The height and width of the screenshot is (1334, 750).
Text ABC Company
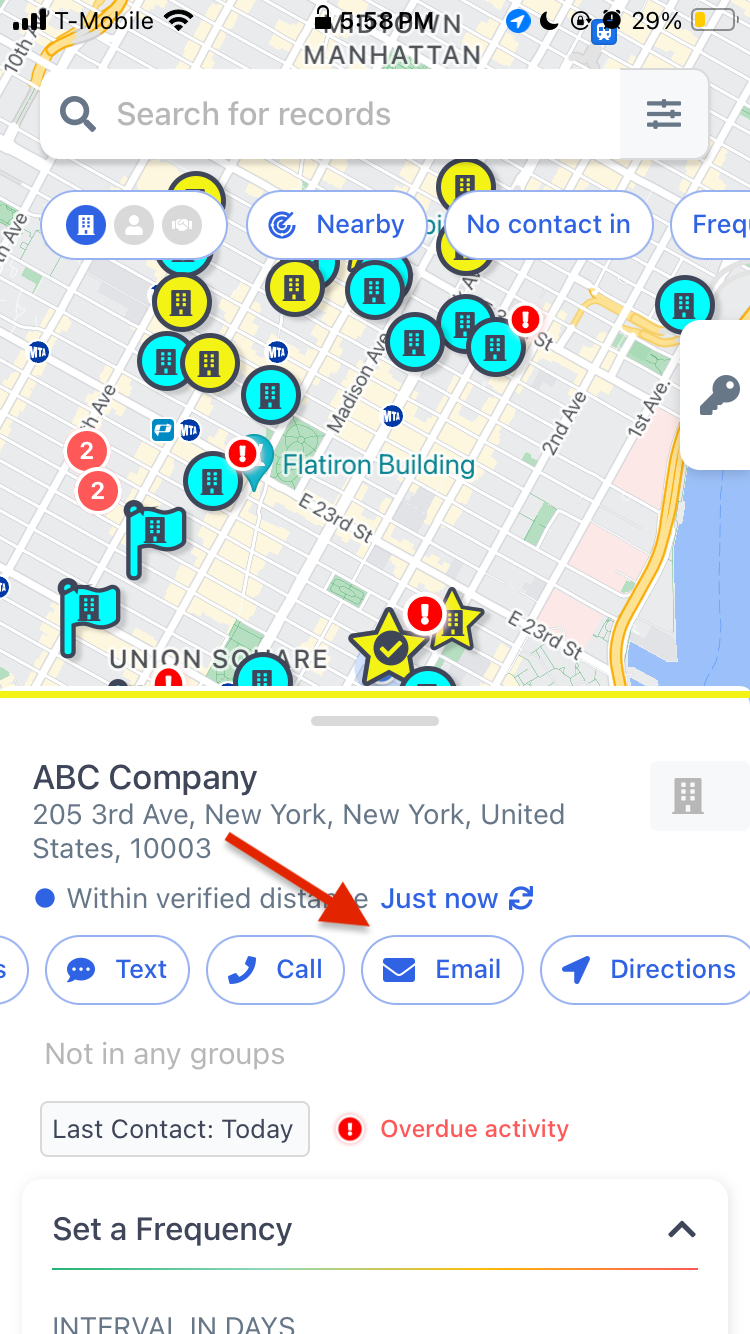117,969
